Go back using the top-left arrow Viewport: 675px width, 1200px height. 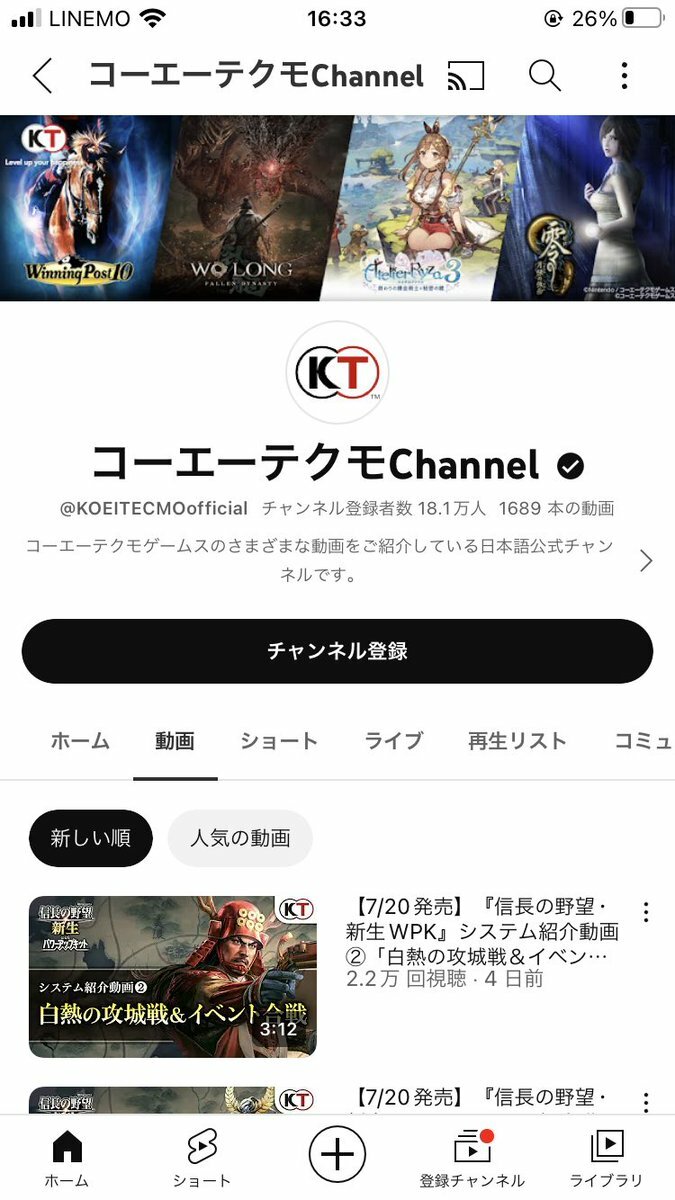[x=42, y=76]
